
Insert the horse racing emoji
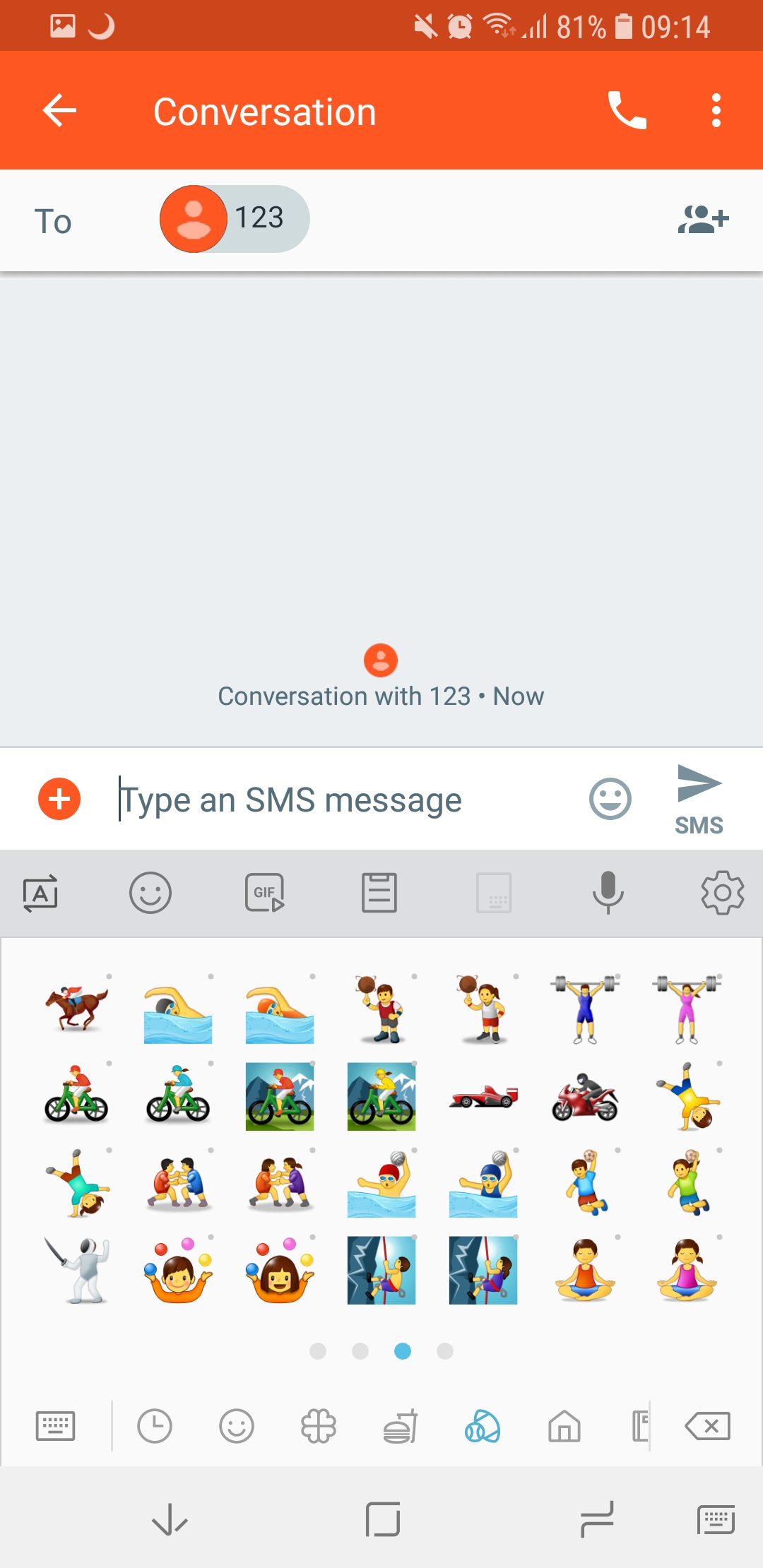pyautogui.click(x=76, y=1009)
